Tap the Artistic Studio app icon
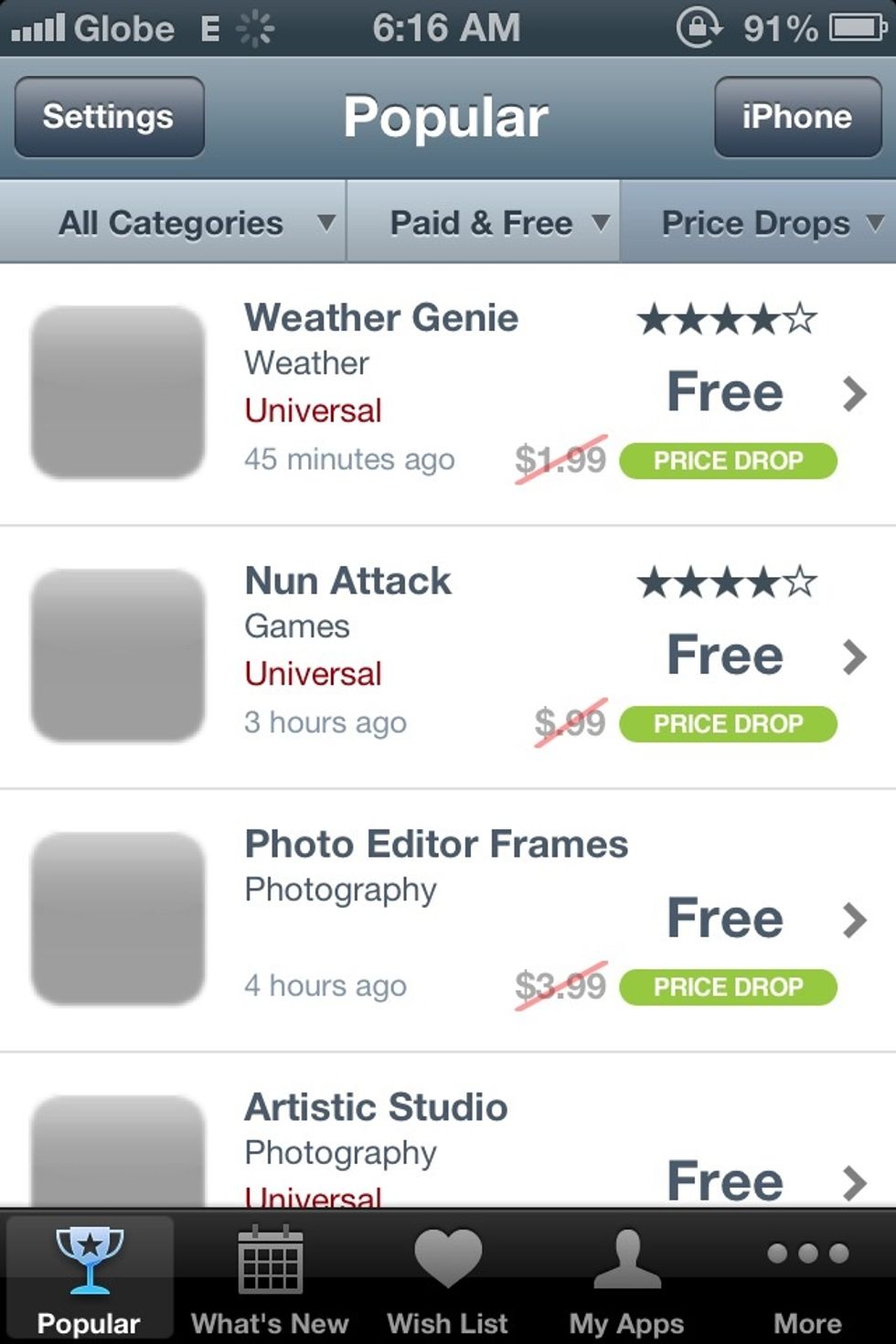This screenshot has height=1344, width=896. pyautogui.click(x=116, y=1157)
